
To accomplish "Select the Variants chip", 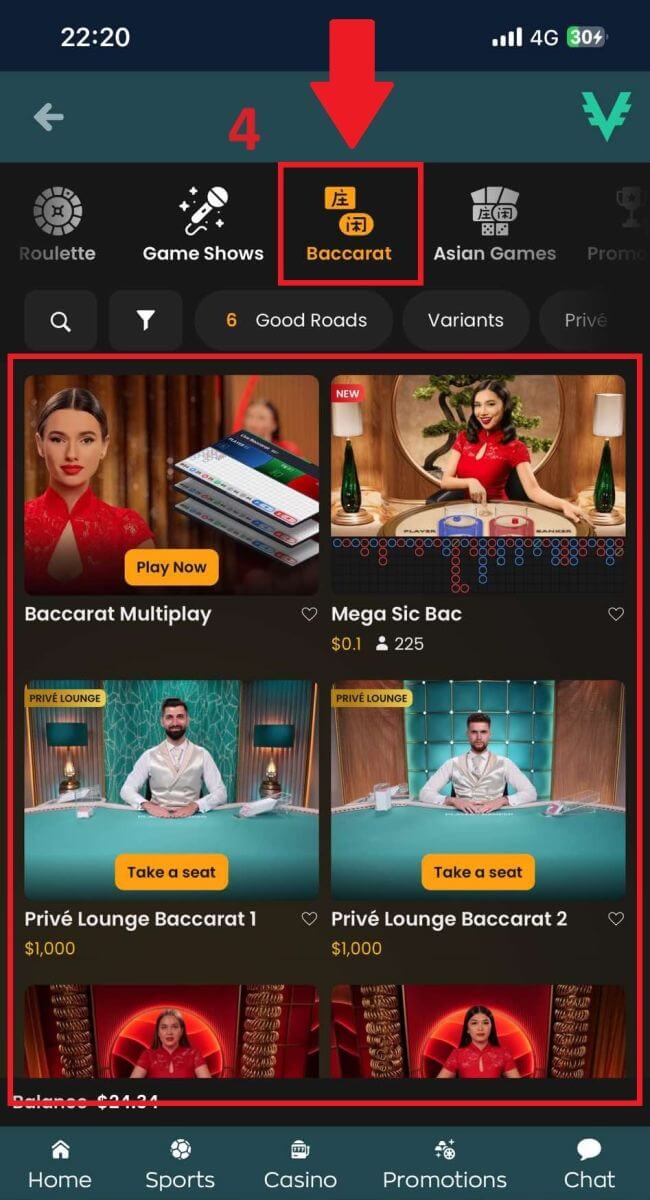I will click(x=465, y=321).
